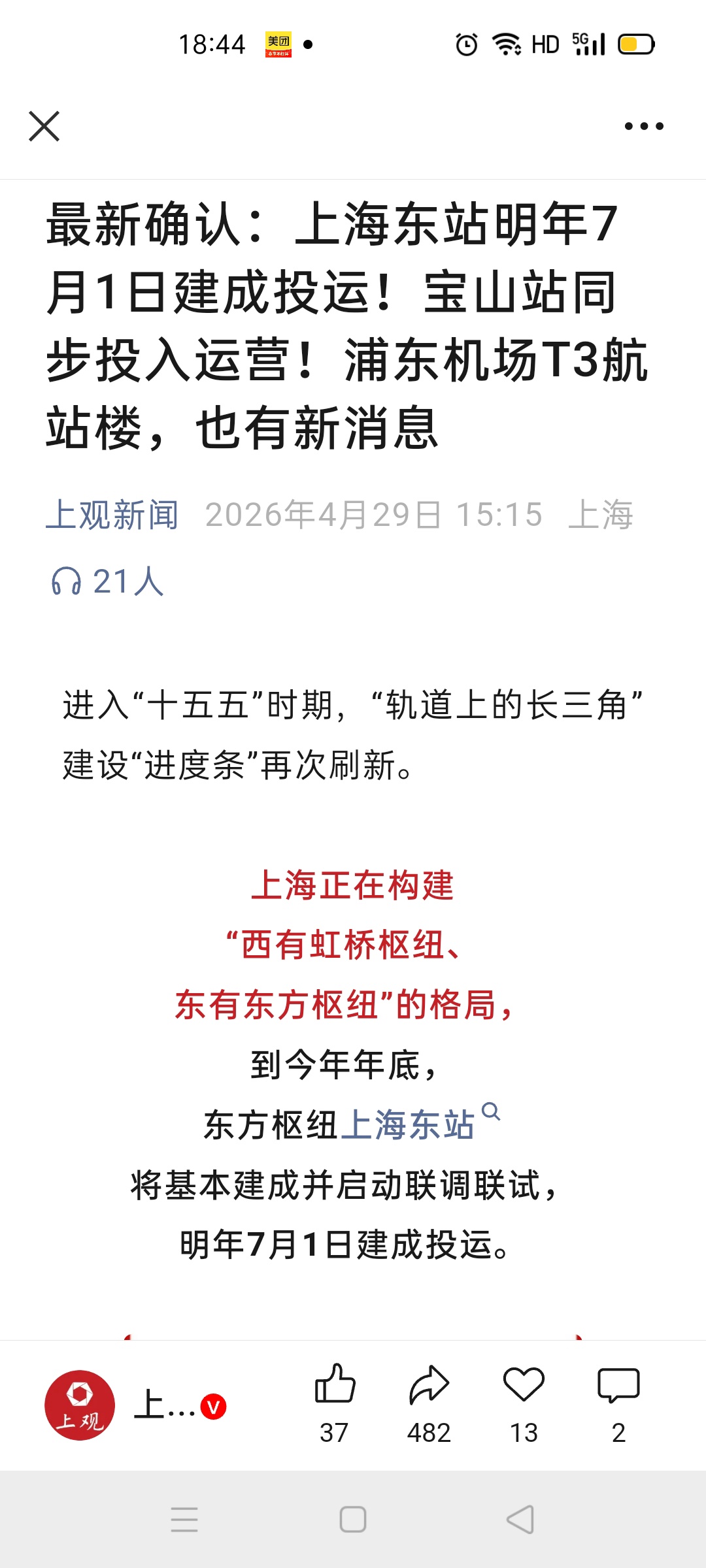Close the article page
Screen dimensions: 706x1568
[44, 126]
